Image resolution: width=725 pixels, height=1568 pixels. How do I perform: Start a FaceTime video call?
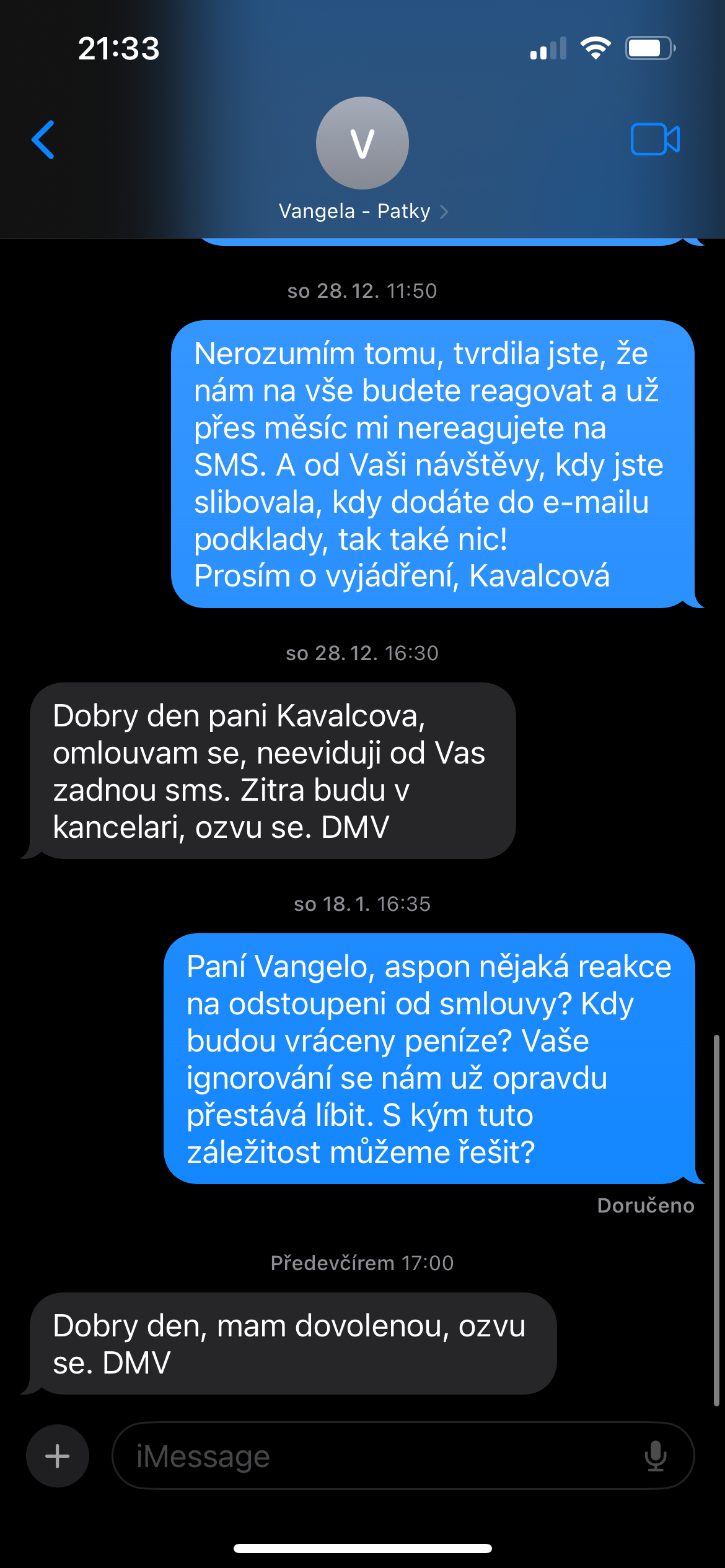[x=655, y=139]
